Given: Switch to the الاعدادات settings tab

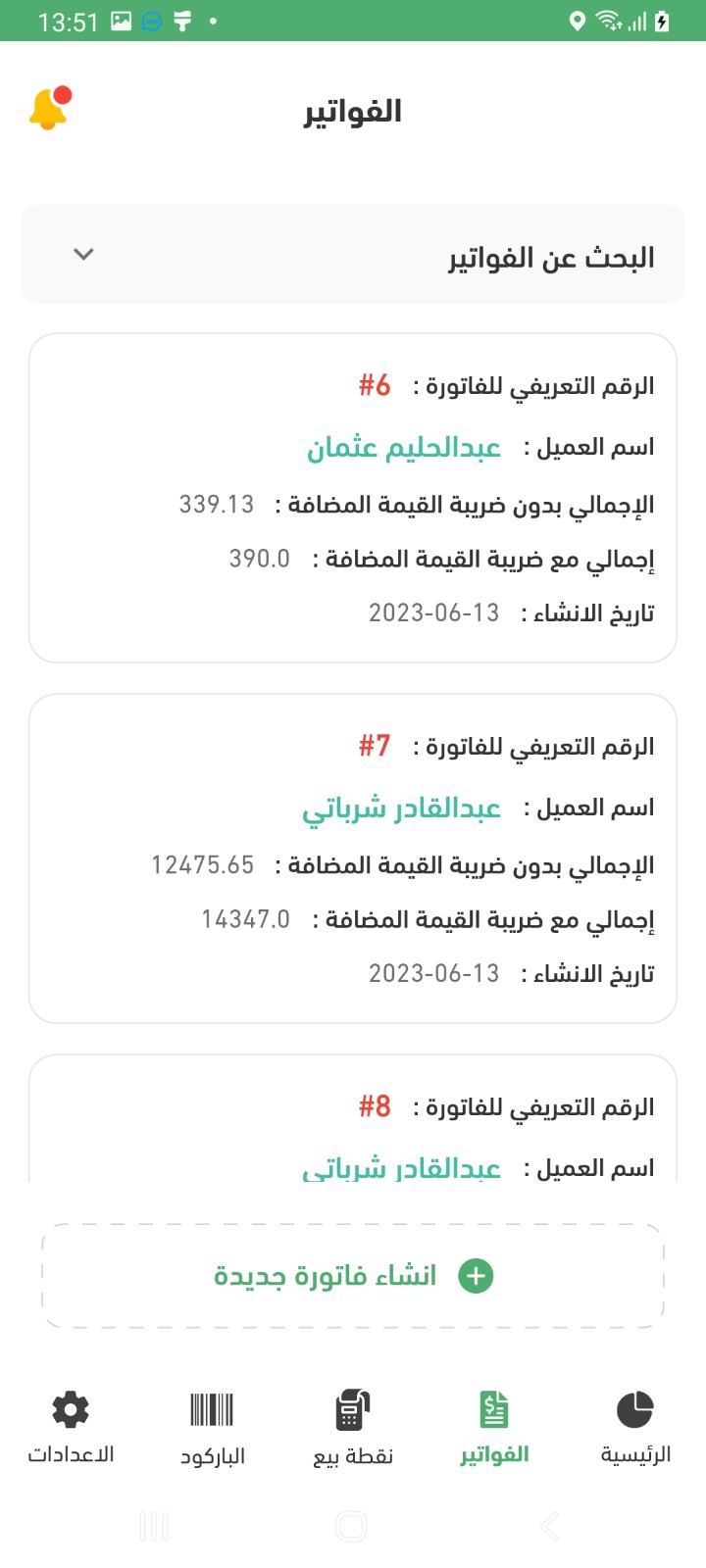Looking at the screenshot, I should (71, 1427).
